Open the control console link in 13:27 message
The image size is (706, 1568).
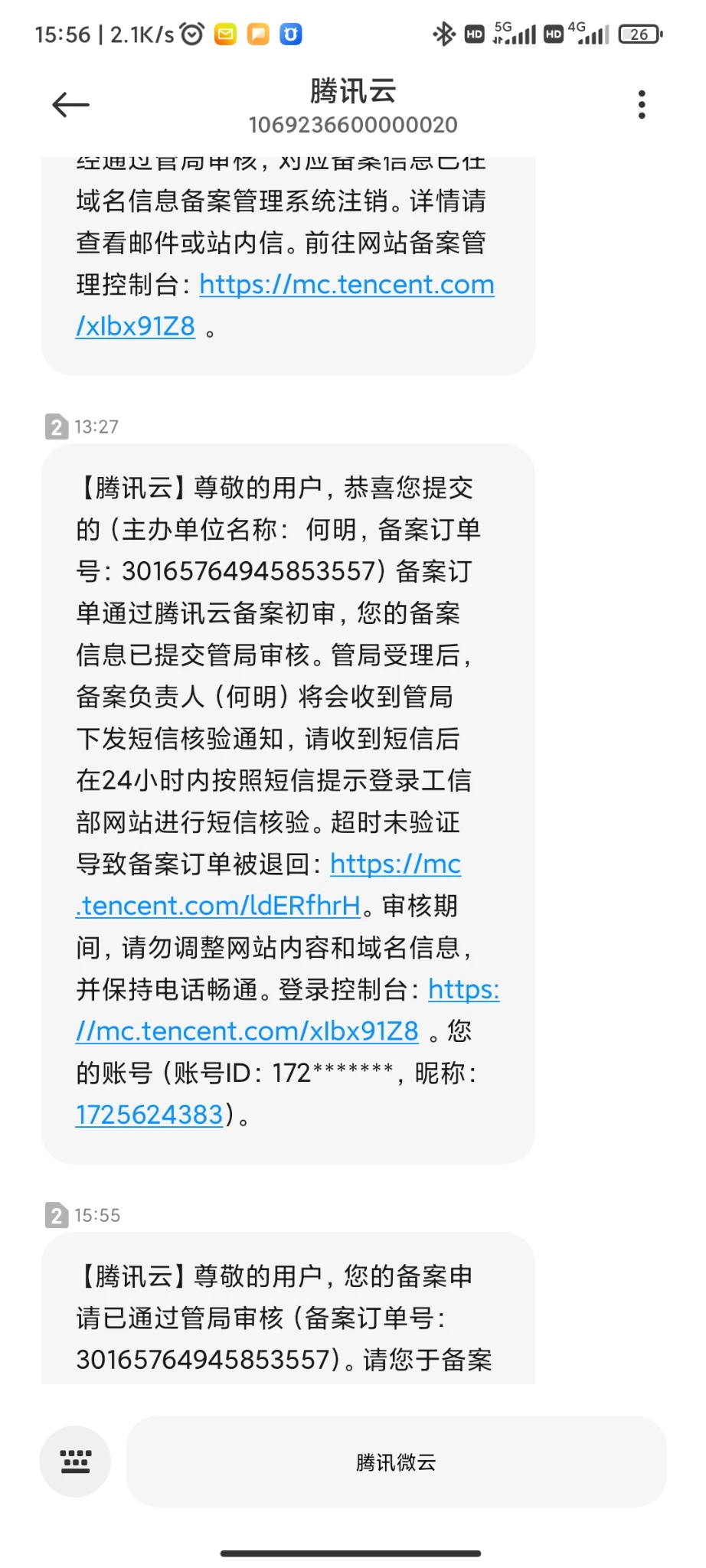(247, 1031)
